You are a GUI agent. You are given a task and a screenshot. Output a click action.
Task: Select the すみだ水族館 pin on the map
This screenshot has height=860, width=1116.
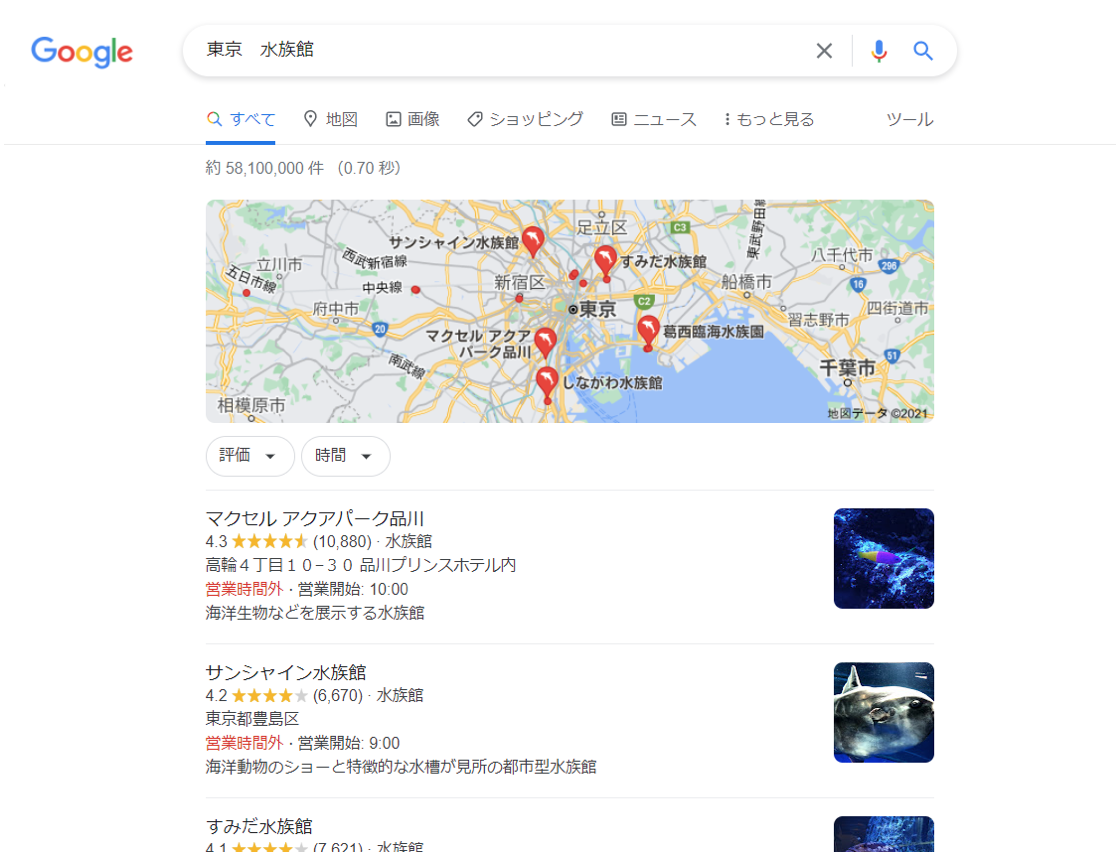(x=605, y=261)
